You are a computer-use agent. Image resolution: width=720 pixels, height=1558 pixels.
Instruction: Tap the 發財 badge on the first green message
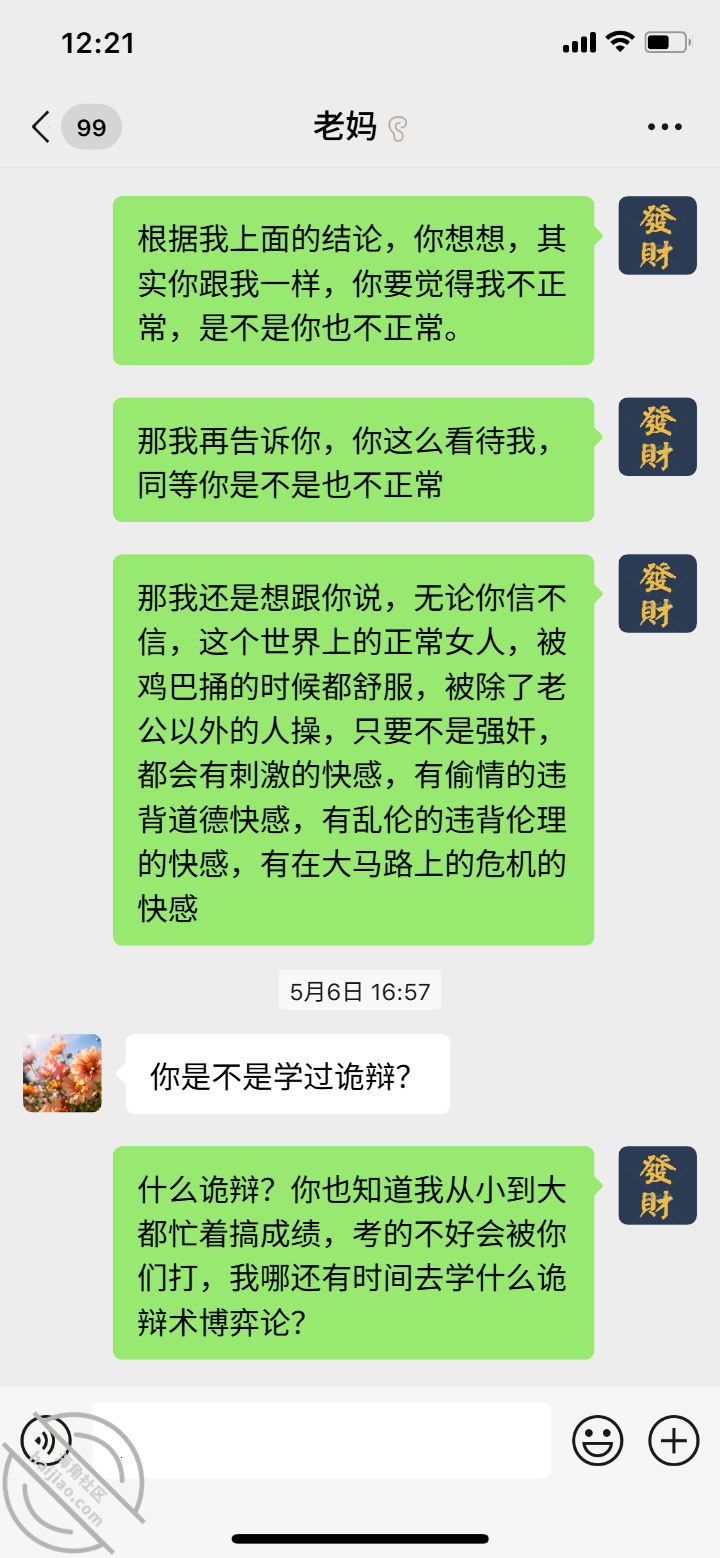[x=657, y=236]
